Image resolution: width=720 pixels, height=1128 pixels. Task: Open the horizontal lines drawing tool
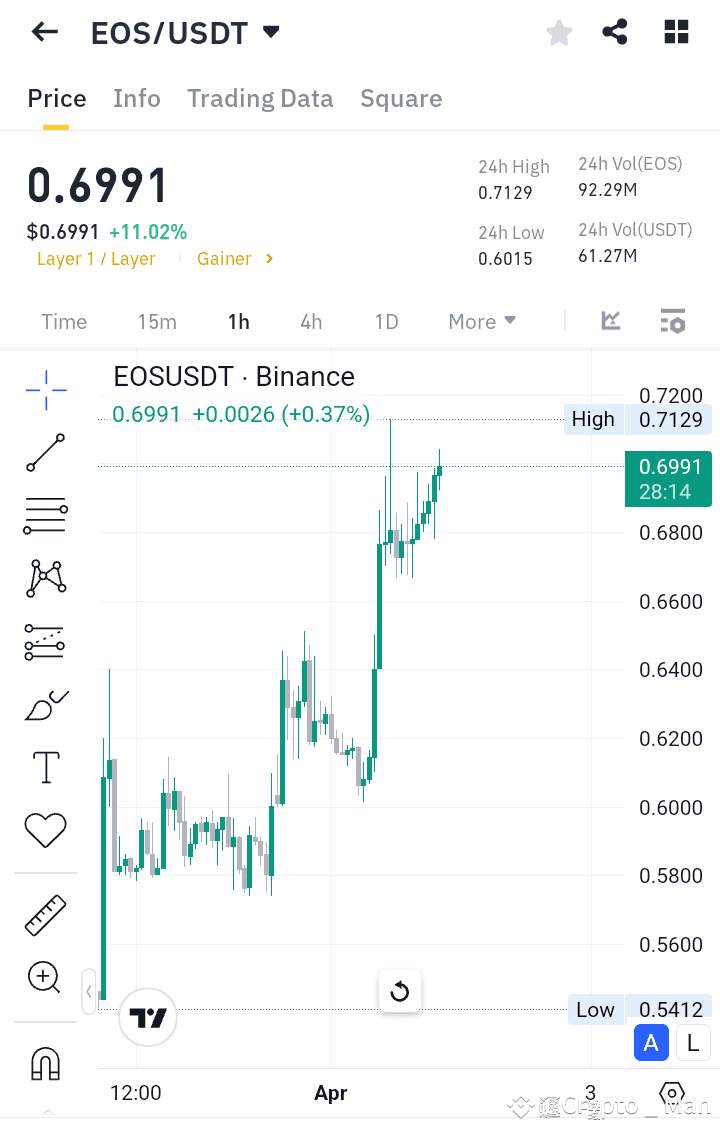[x=44, y=516]
